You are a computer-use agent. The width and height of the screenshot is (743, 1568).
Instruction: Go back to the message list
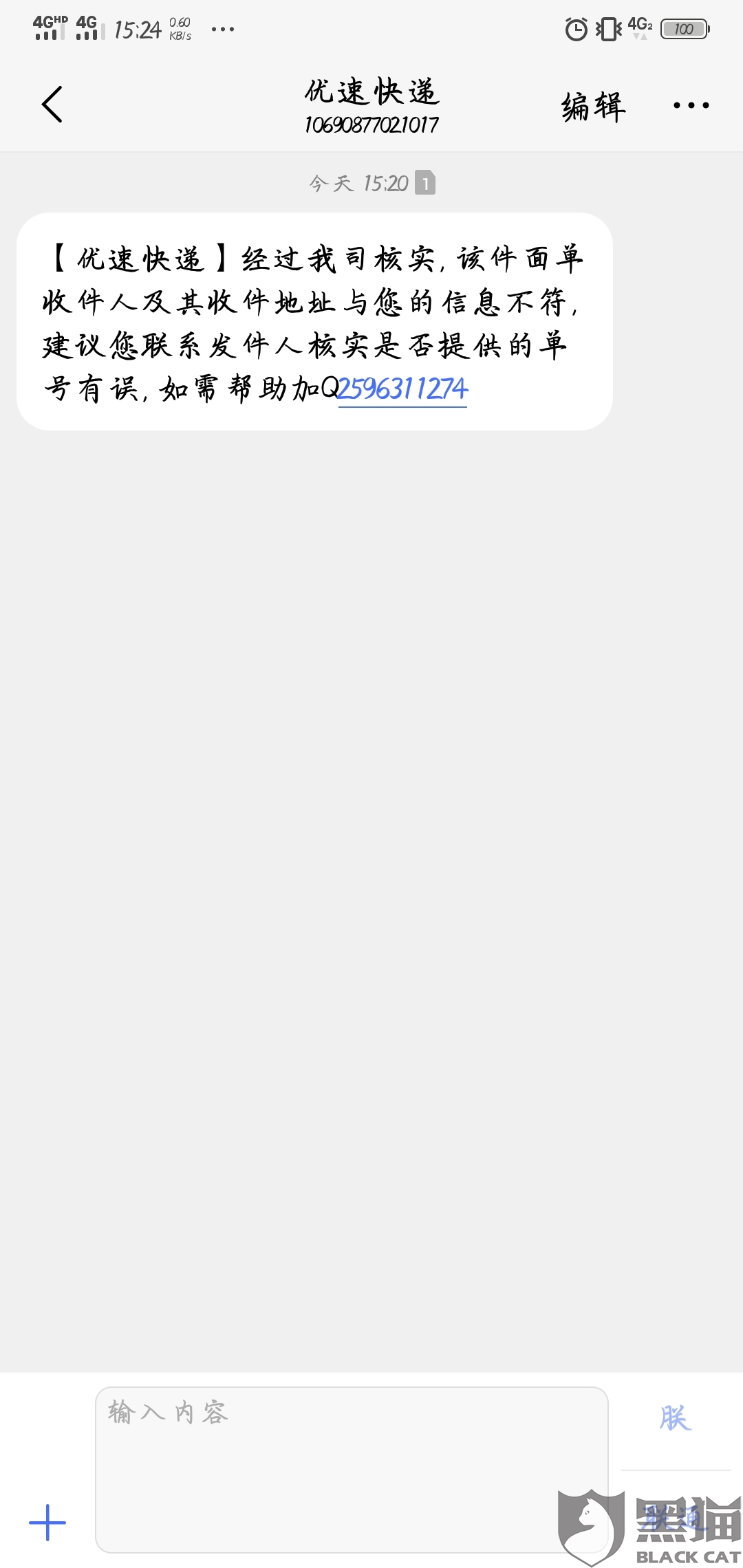point(52,105)
